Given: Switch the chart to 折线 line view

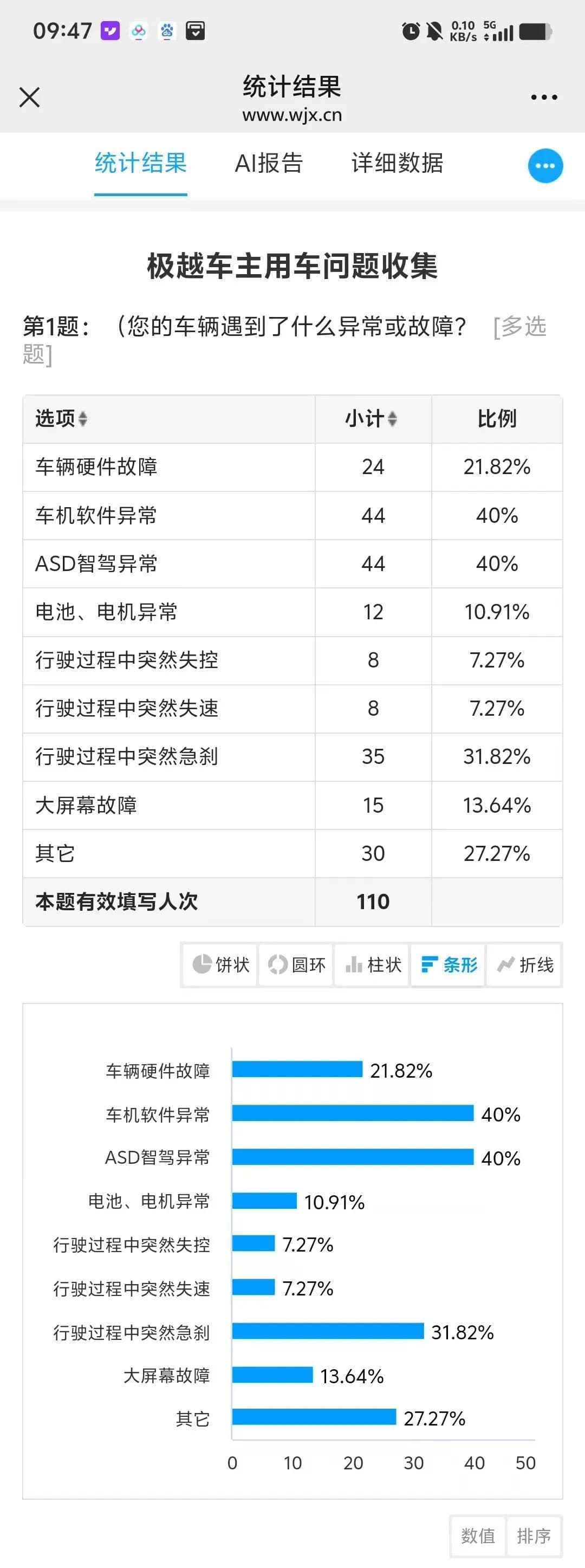Looking at the screenshot, I should pos(524,965).
